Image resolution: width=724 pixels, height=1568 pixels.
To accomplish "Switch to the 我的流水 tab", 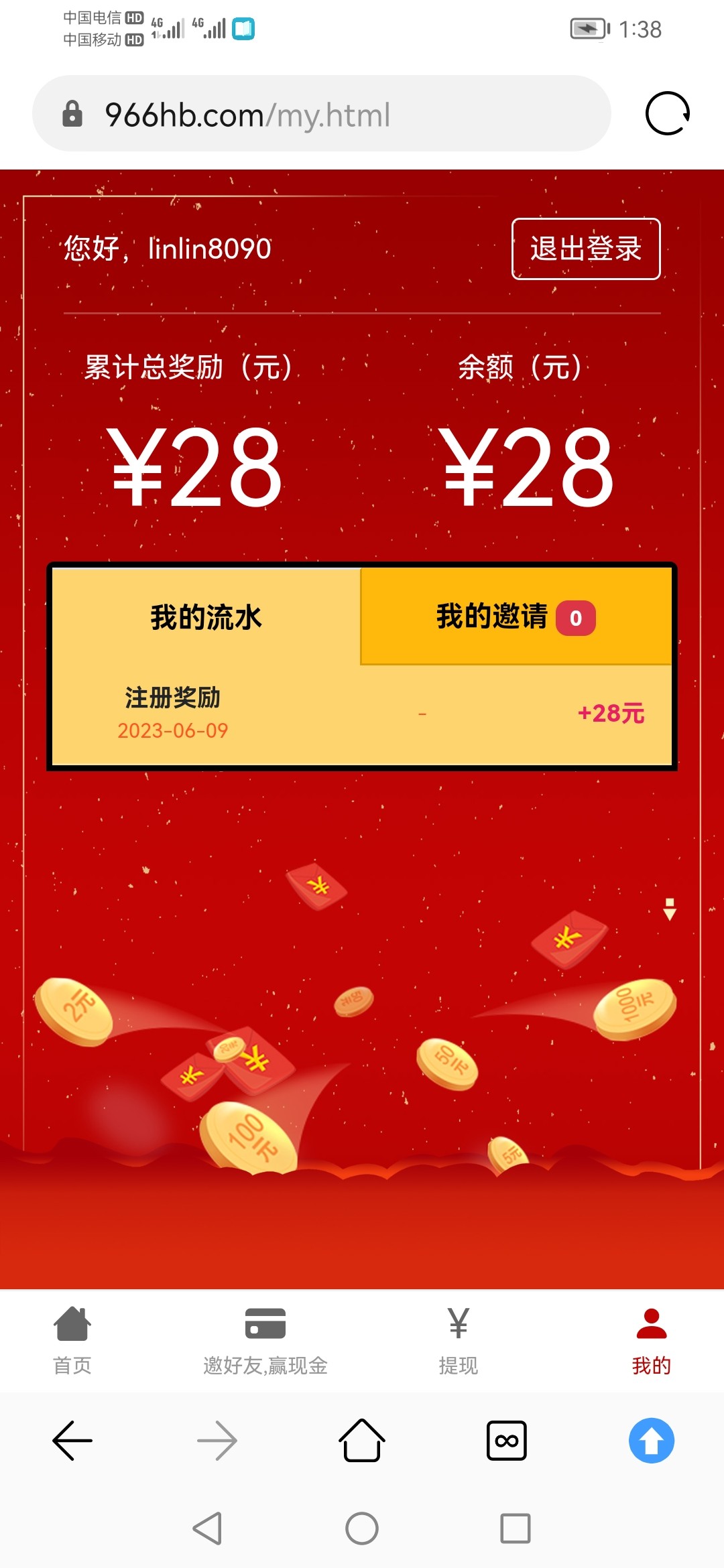I will (206, 616).
